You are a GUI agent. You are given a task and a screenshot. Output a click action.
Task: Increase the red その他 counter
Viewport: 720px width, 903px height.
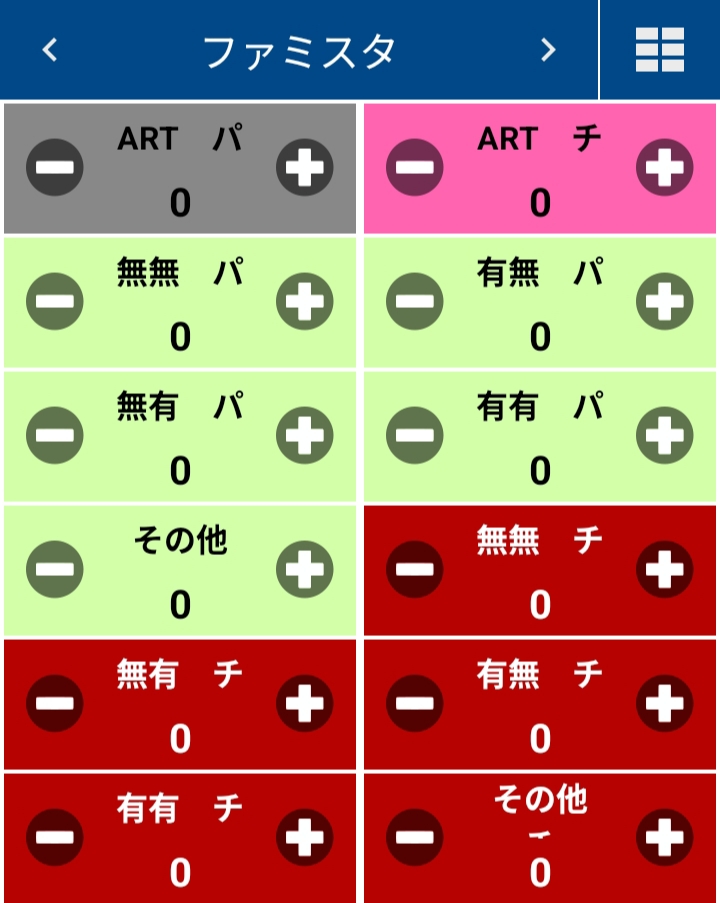click(664, 837)
